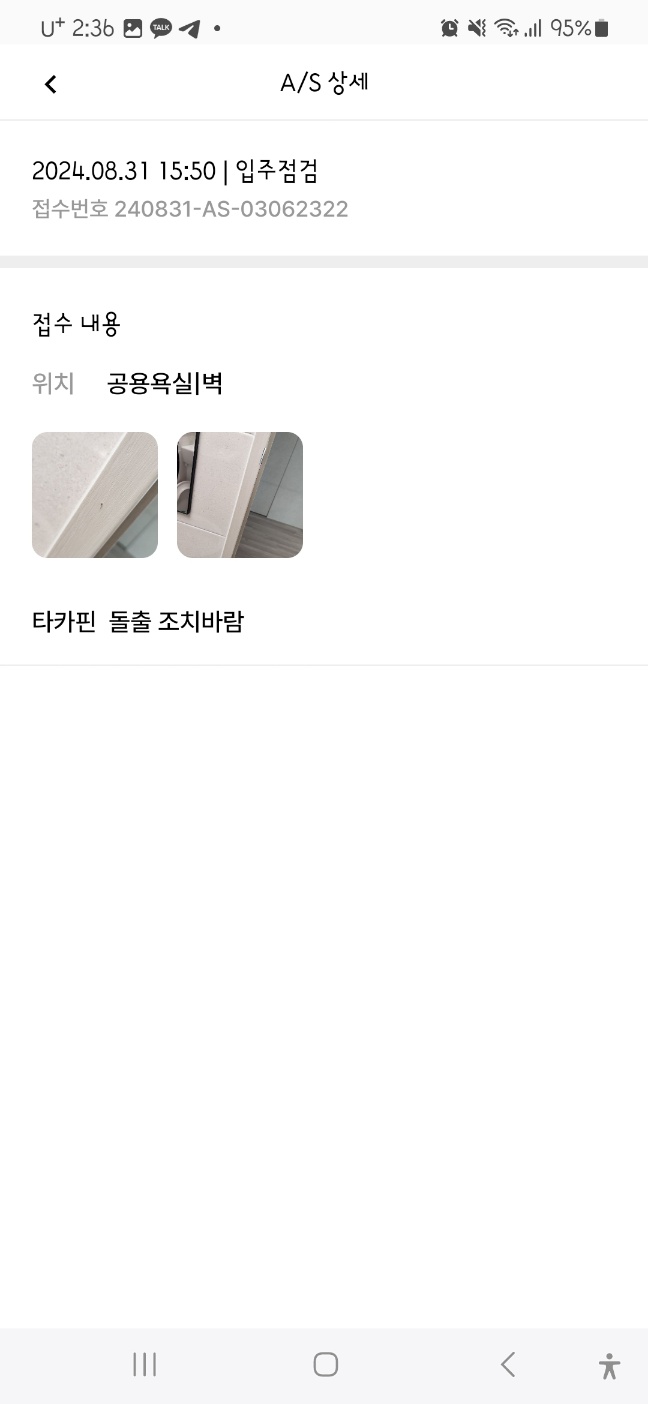Open the second attached photo showing the floor
The width and height of the screenshot is (648, 1404).
point(240,495)
